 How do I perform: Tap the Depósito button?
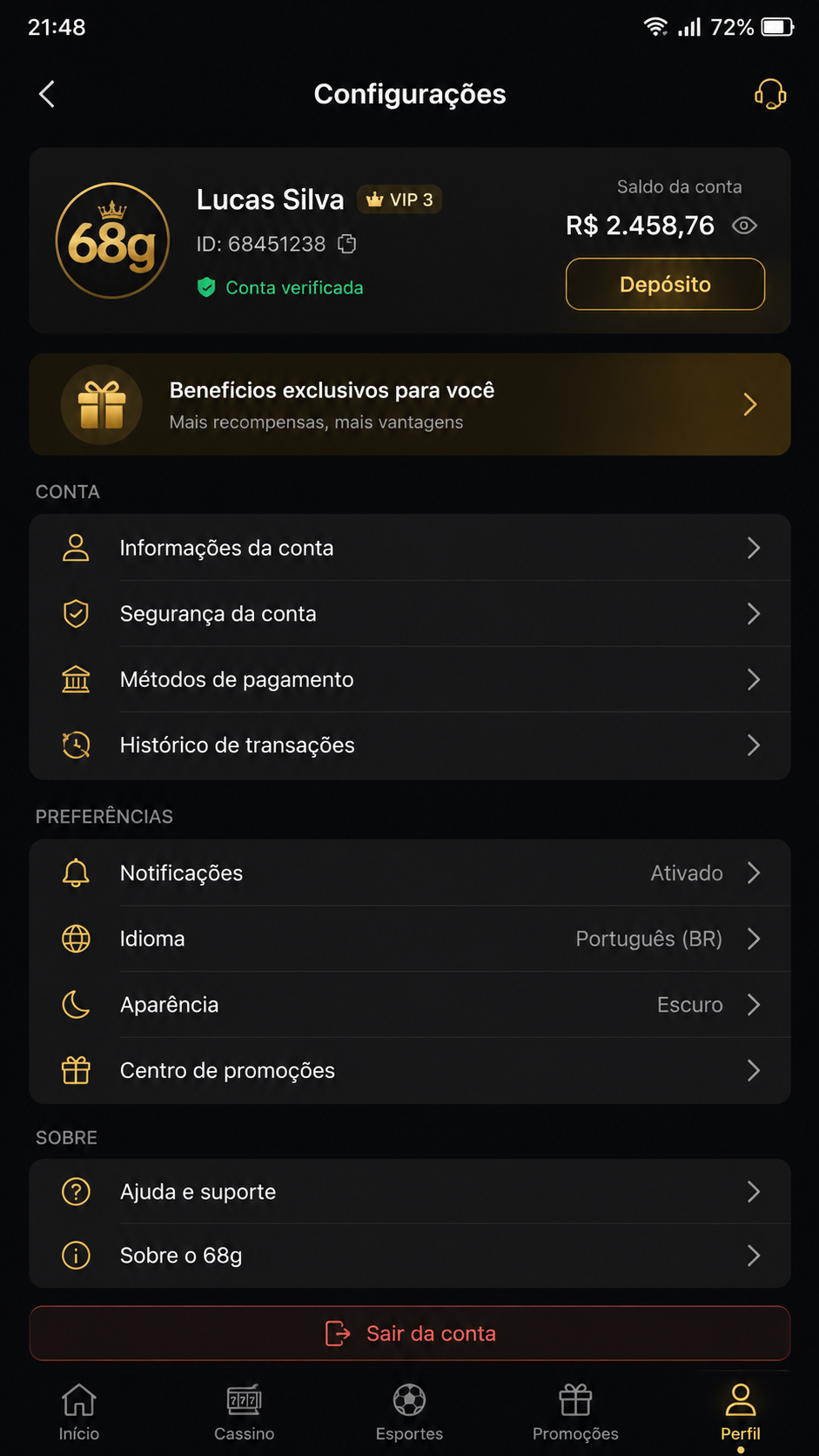[665, 284]
